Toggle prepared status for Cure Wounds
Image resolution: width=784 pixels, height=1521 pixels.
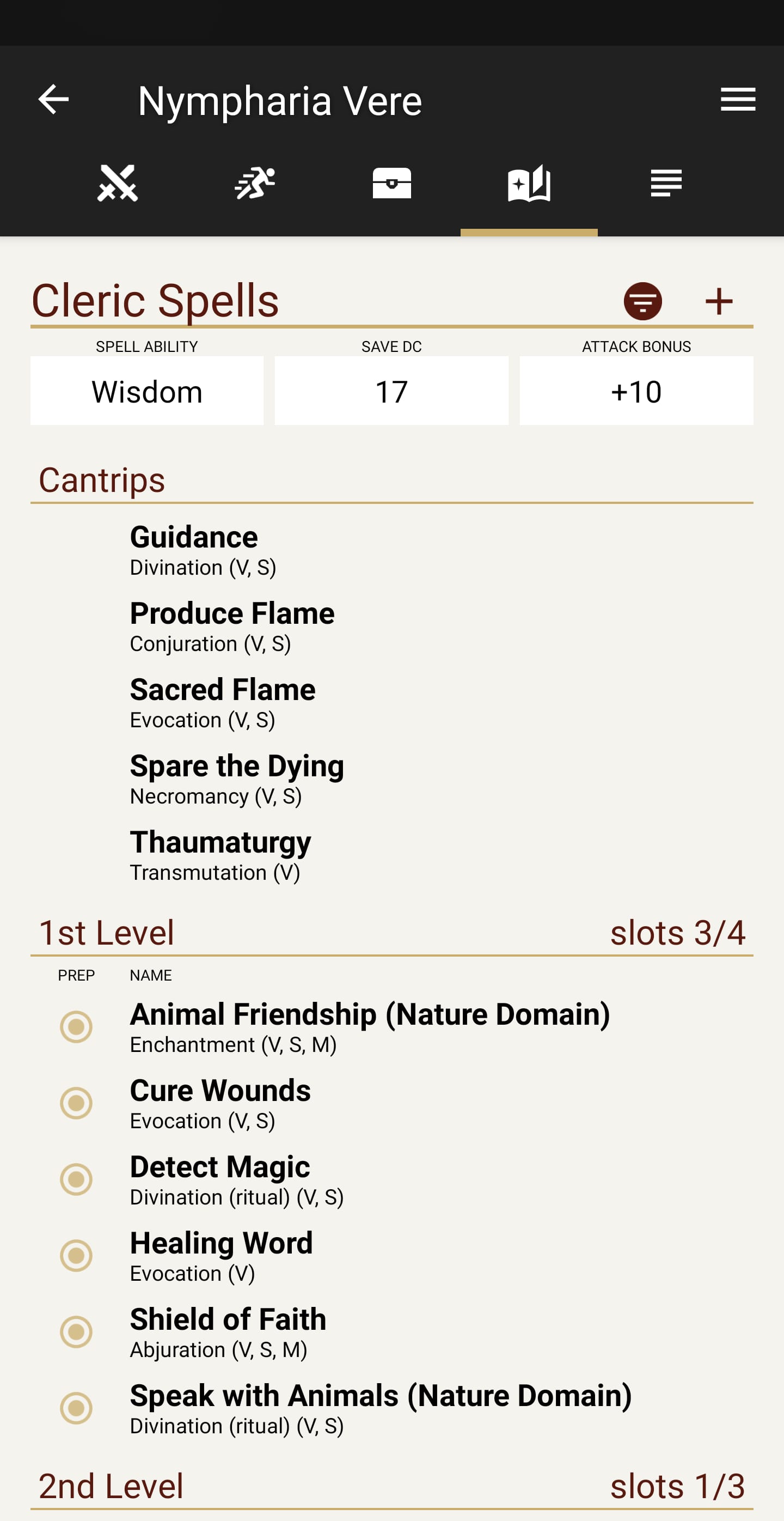point(76,1104)
